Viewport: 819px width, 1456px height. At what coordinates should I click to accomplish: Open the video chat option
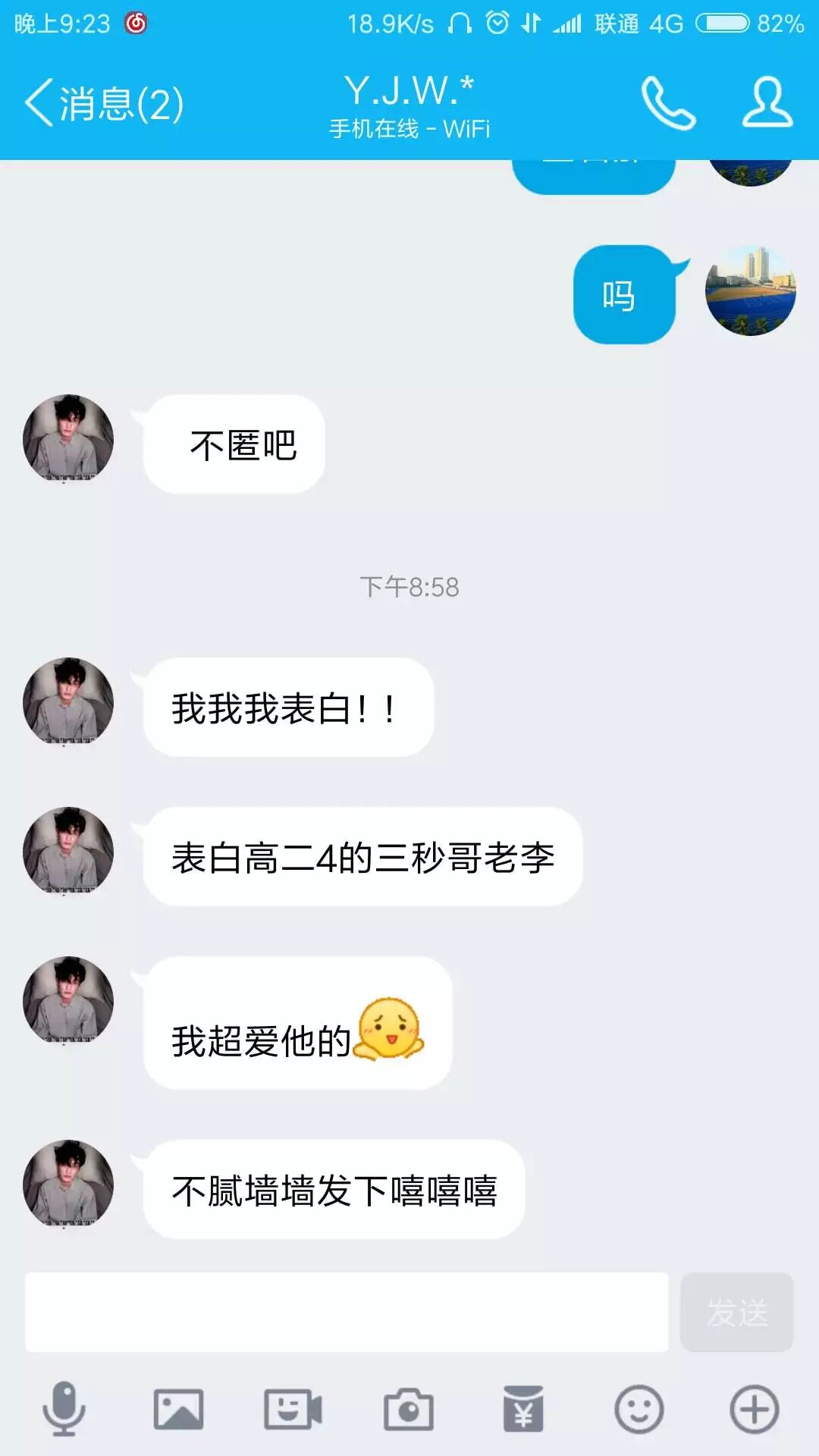coord(293,1410)
